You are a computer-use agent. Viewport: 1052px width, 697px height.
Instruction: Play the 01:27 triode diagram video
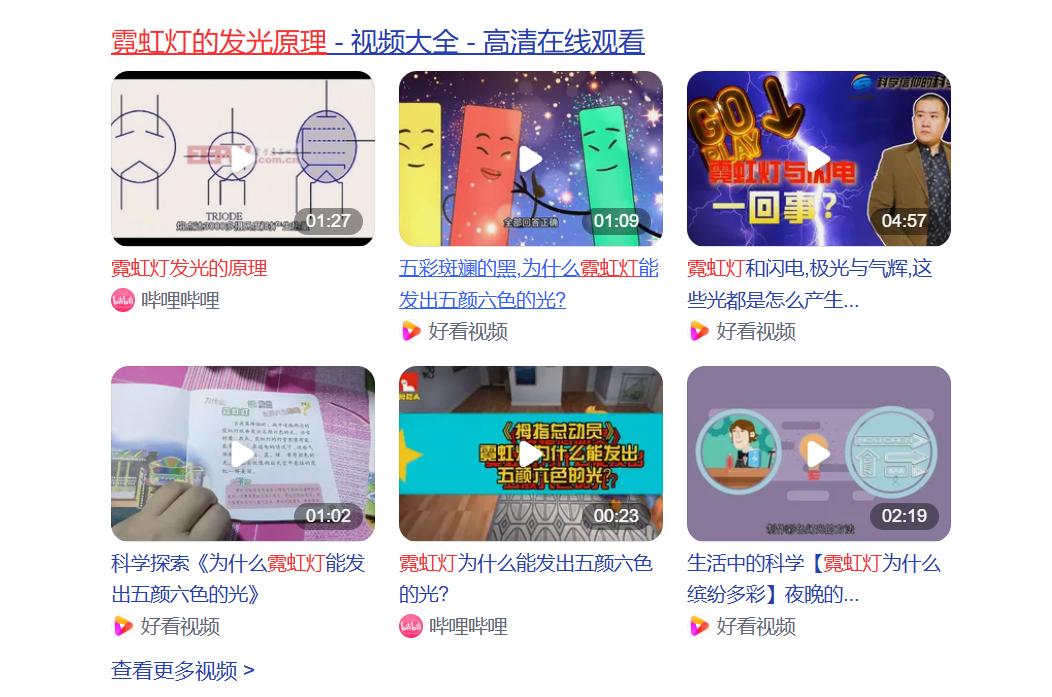(x=242, y=159)
